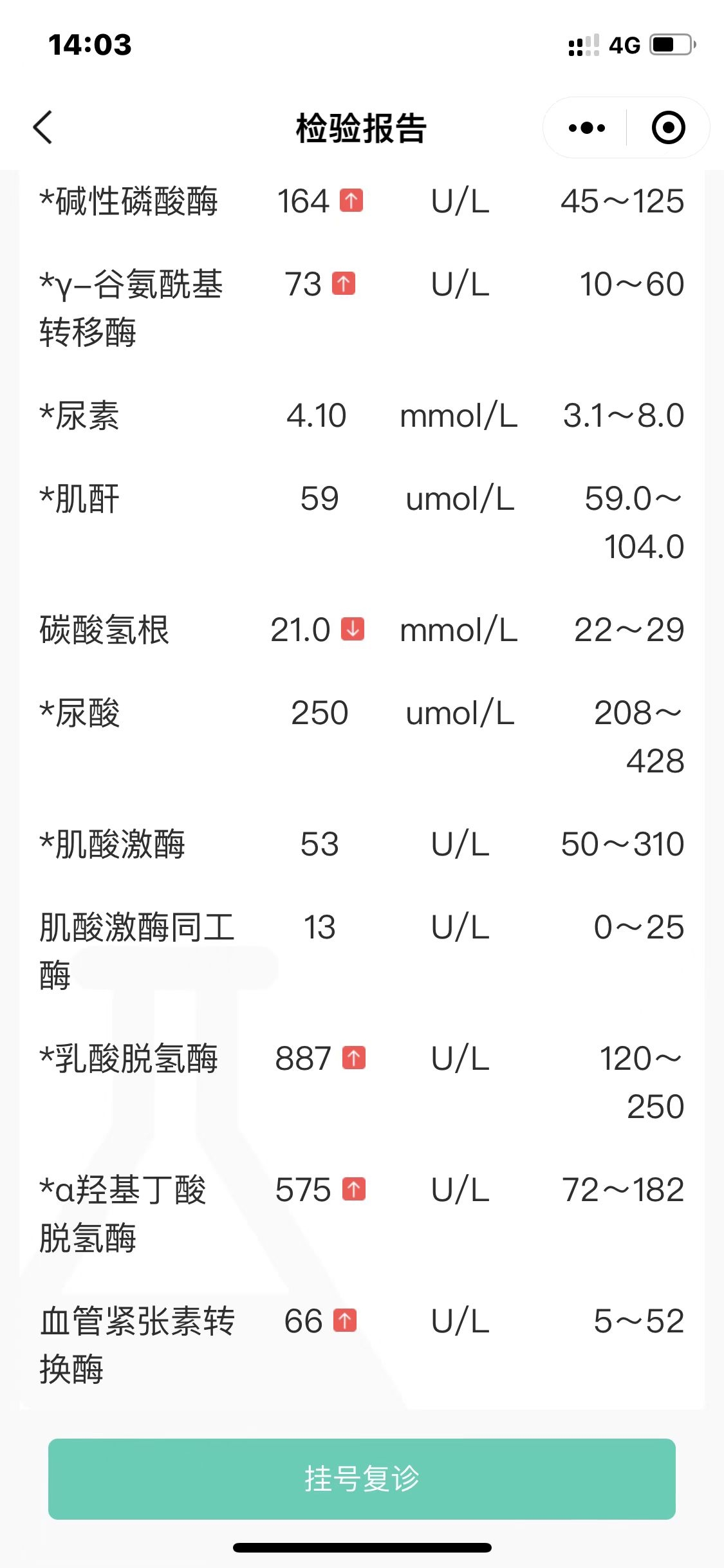Open the mini program three-dot menu
The image size is (724, 1568).
pos(586,127)
